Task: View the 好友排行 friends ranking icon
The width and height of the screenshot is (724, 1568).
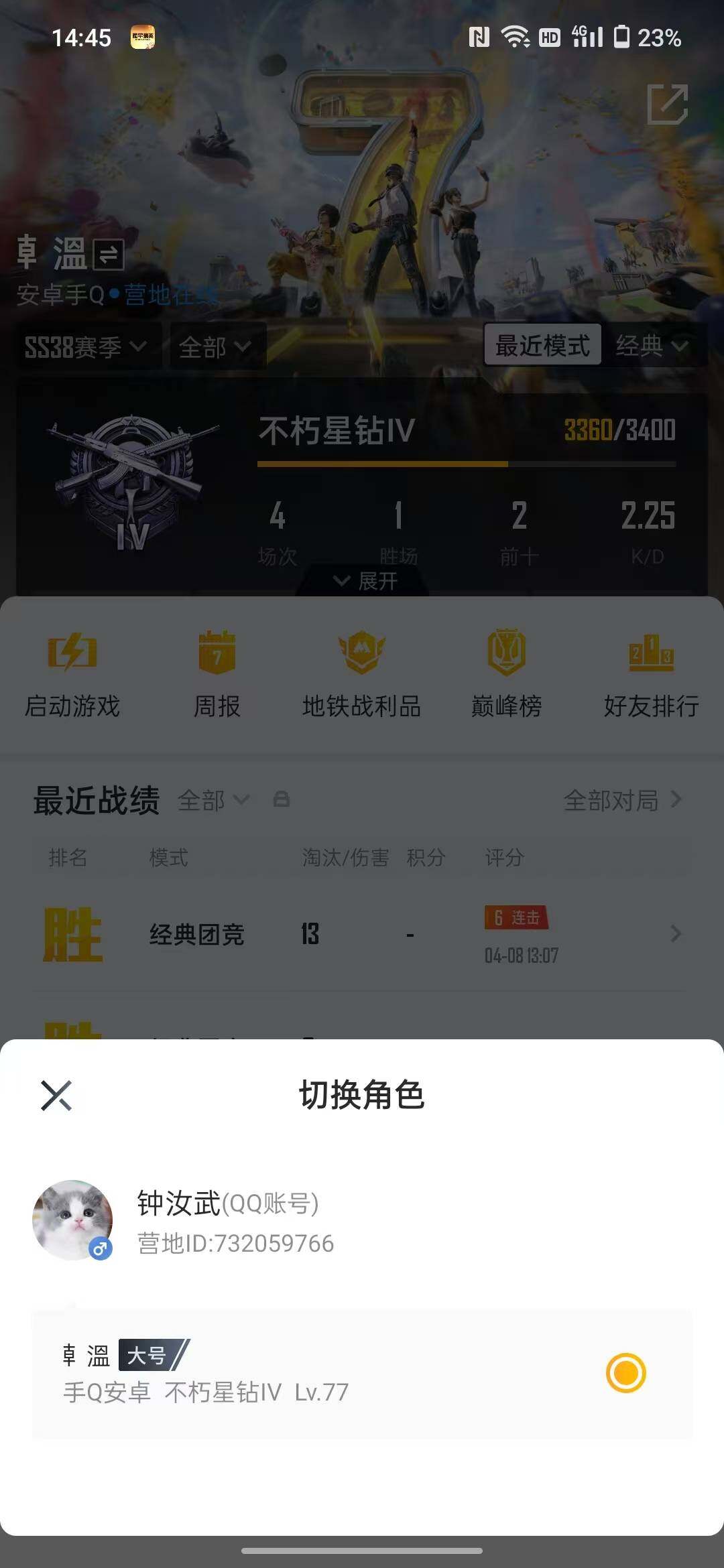Action: (x=650, y=673)
